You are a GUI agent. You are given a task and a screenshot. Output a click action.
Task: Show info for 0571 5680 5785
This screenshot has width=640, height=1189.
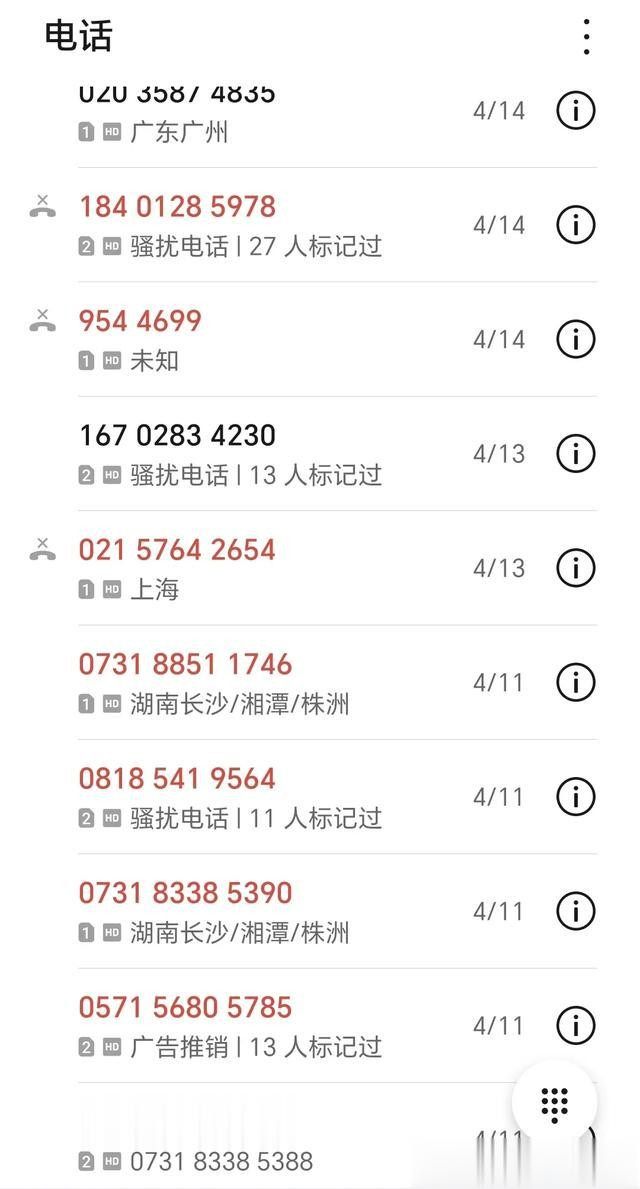[576, 1026]
